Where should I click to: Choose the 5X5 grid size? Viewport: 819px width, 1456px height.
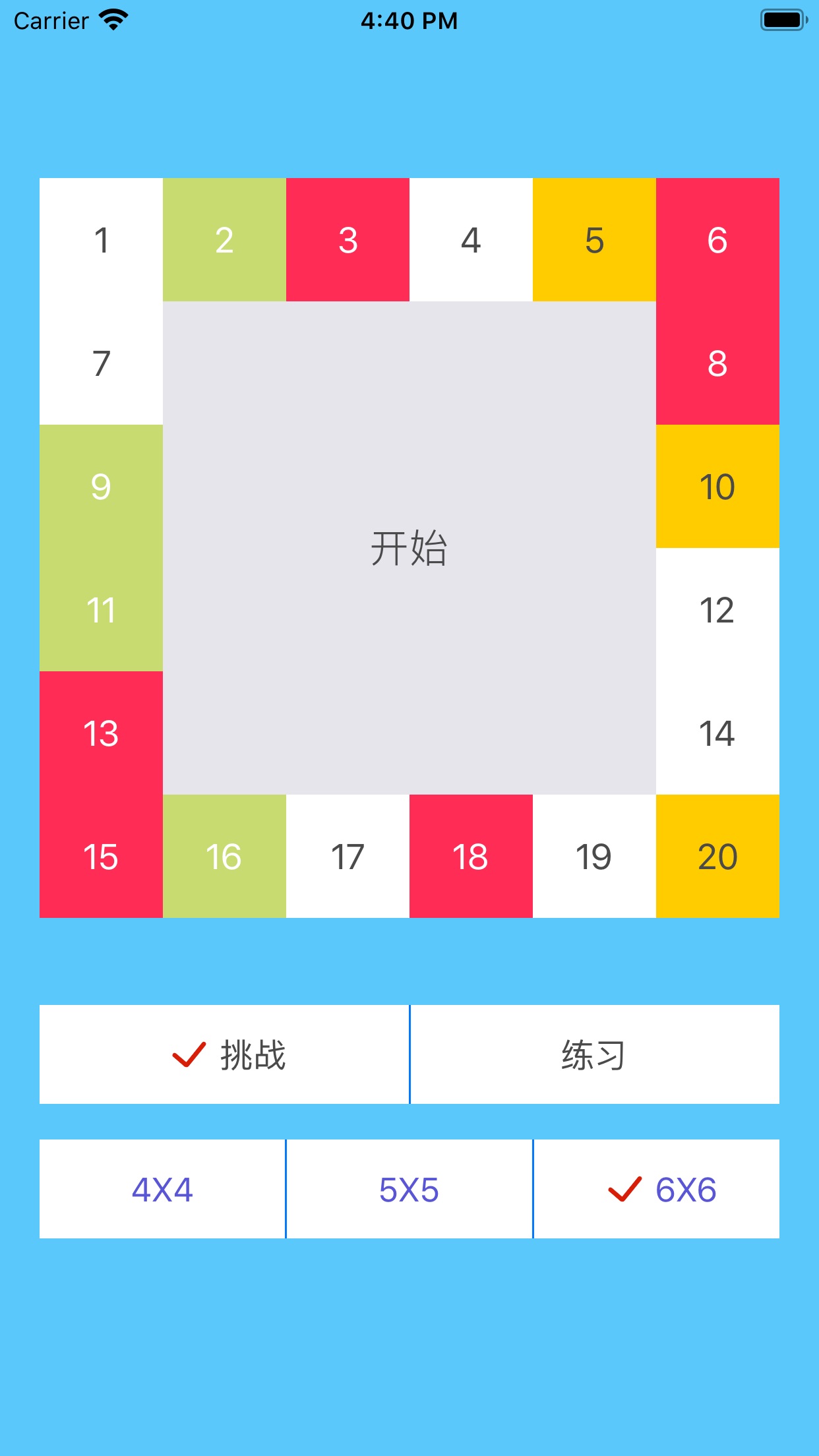409,1189
